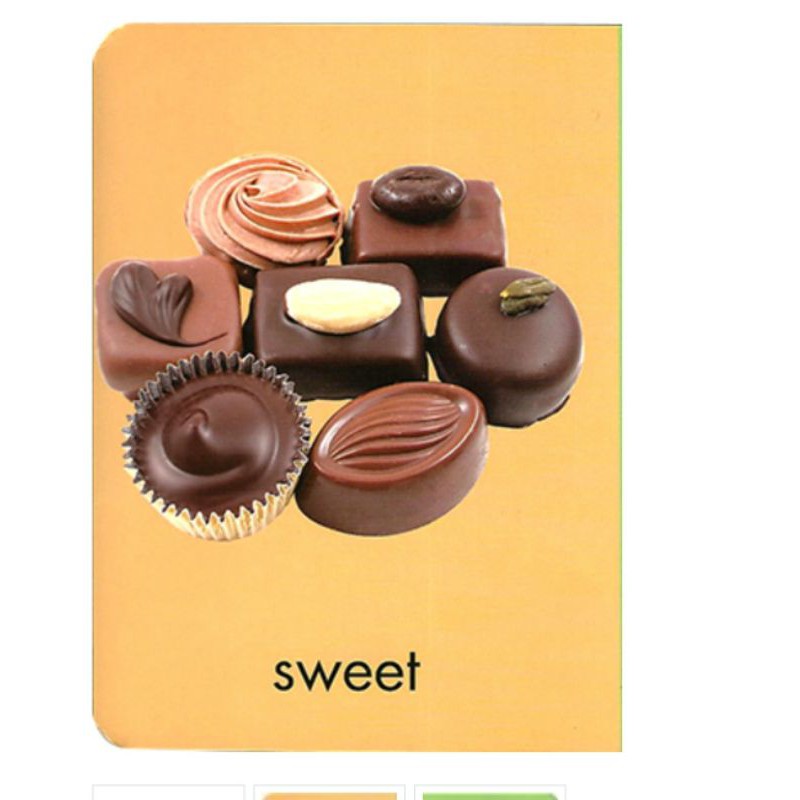This screenshot has width=800, height=800.
Task: Select the orange gallery thumbnail below the image
Action: pyautogui.click(x=329, y=794)
